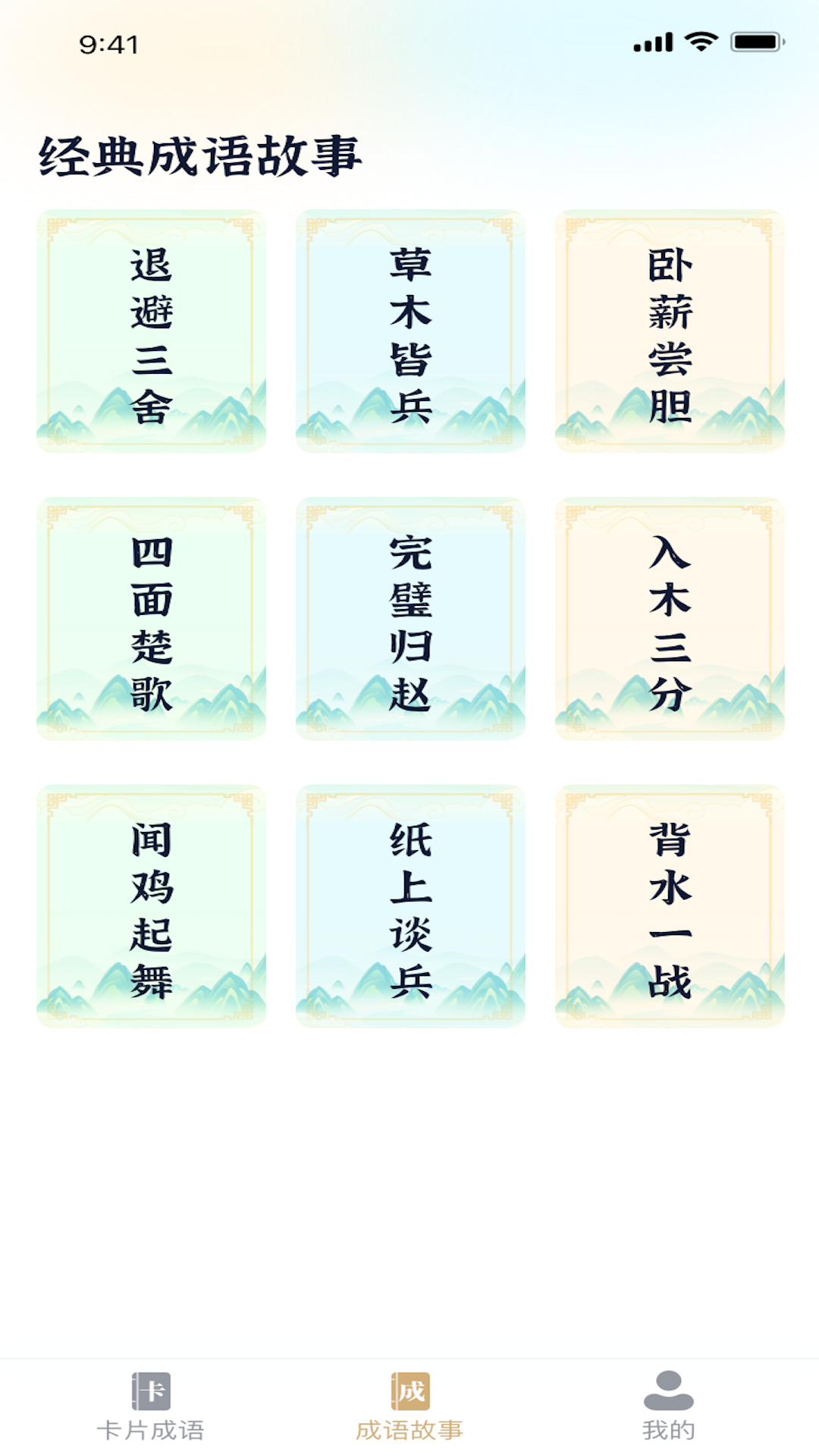Screen dimensions: 819x1456
Task: Open the 入木三分 story card
Action: click(670, 618)
